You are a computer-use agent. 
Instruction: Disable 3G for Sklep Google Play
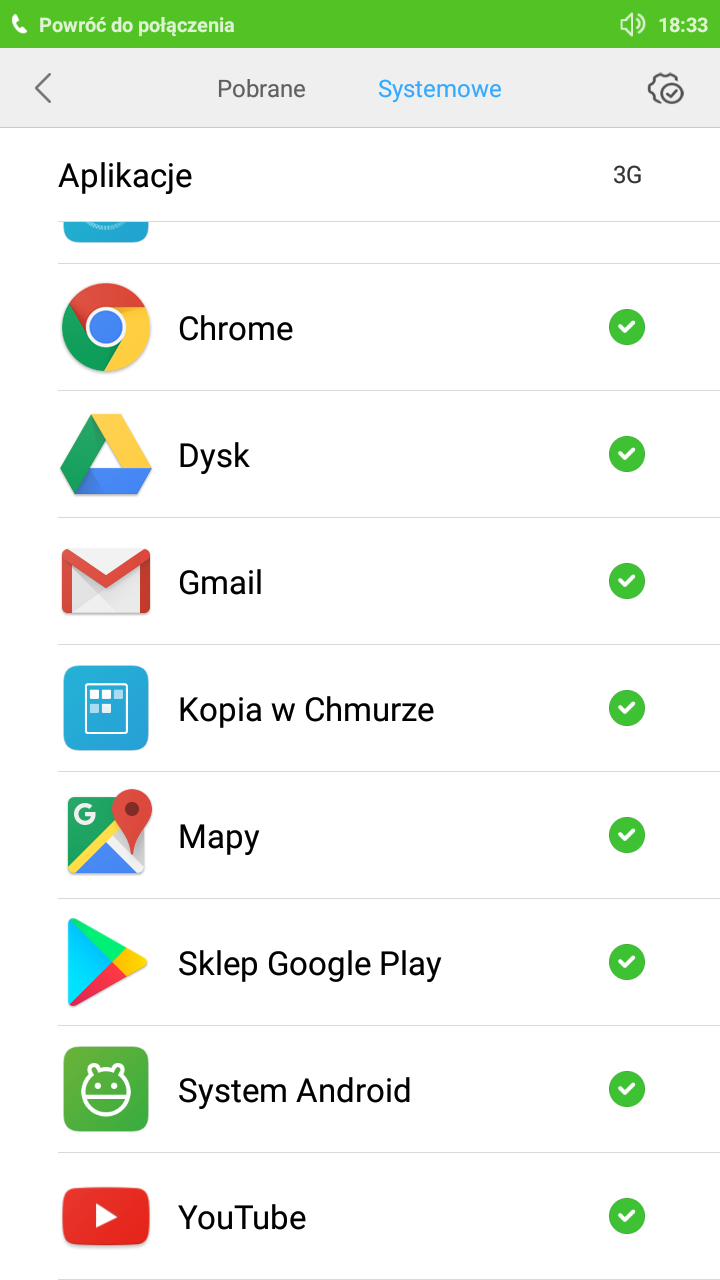coord(627,962)
